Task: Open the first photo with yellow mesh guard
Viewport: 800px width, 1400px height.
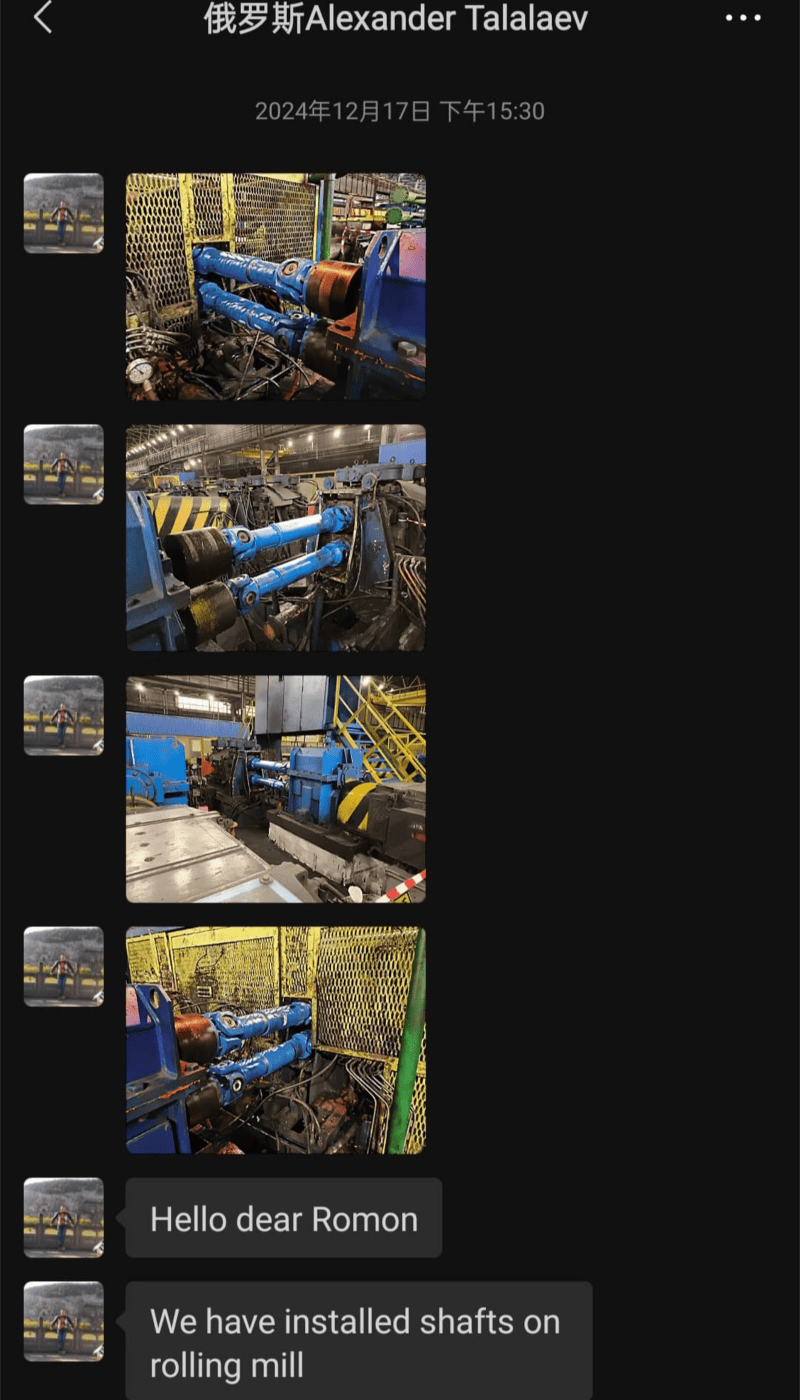Action: [x=276, y=287]
